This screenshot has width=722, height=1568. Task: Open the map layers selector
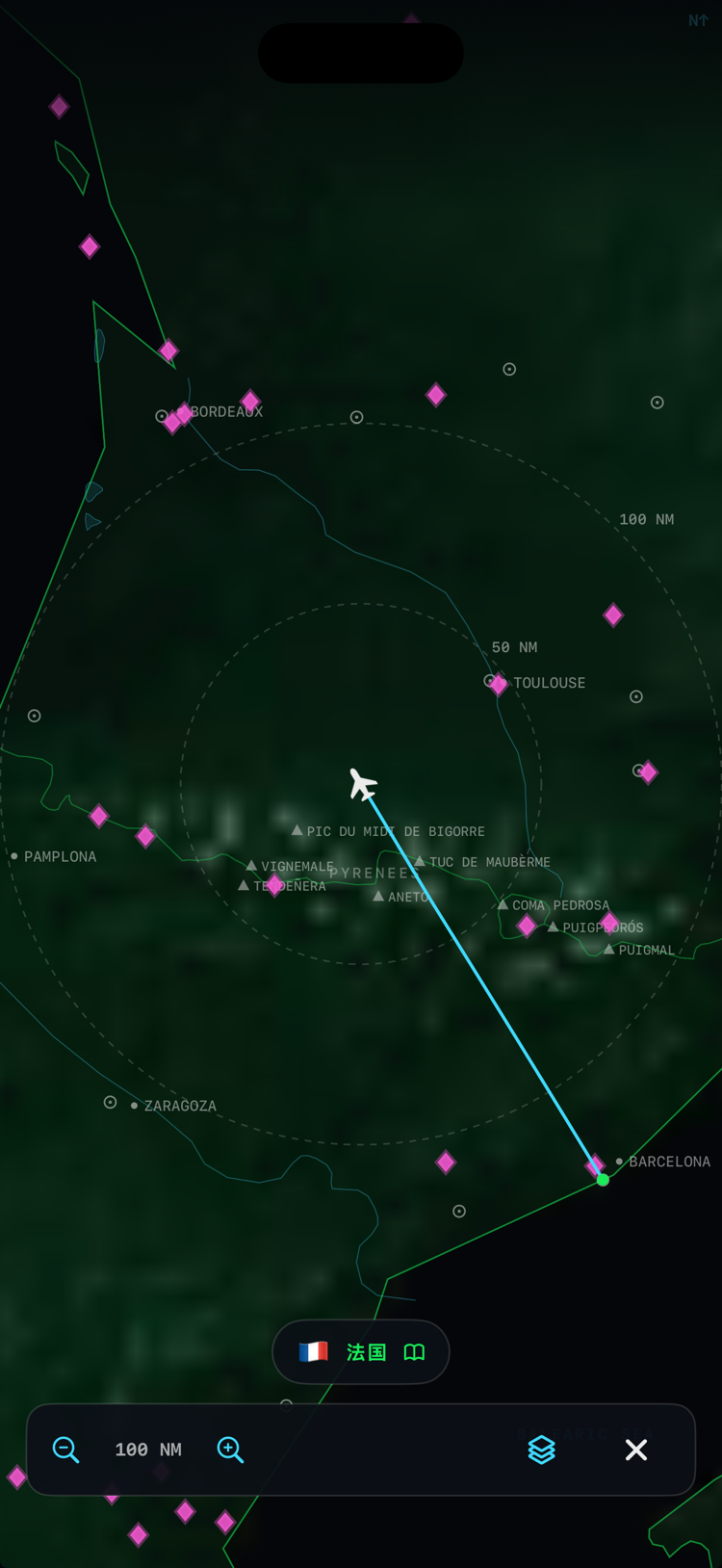[x=542, y=1450]
